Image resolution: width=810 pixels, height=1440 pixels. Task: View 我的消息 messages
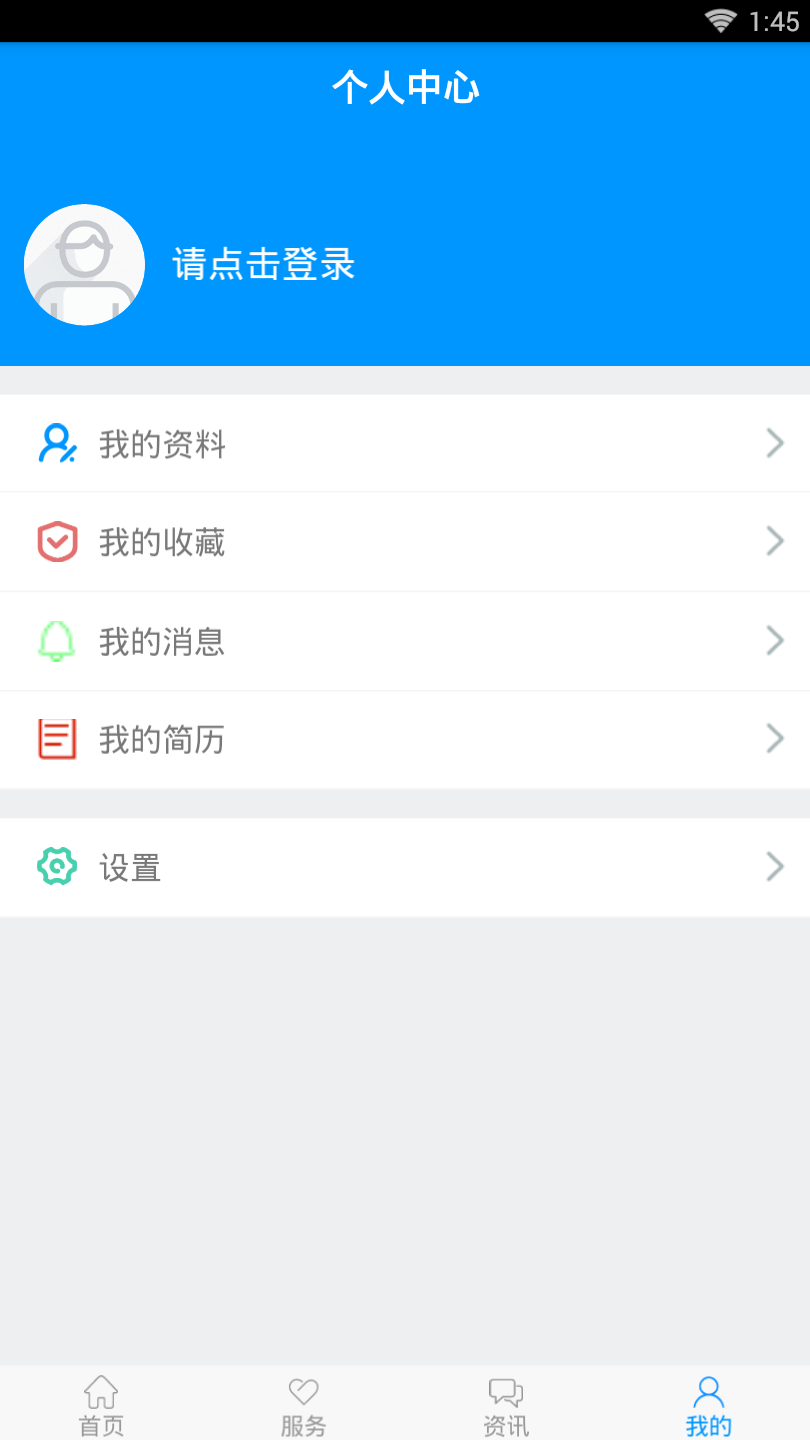click(404, 641)
